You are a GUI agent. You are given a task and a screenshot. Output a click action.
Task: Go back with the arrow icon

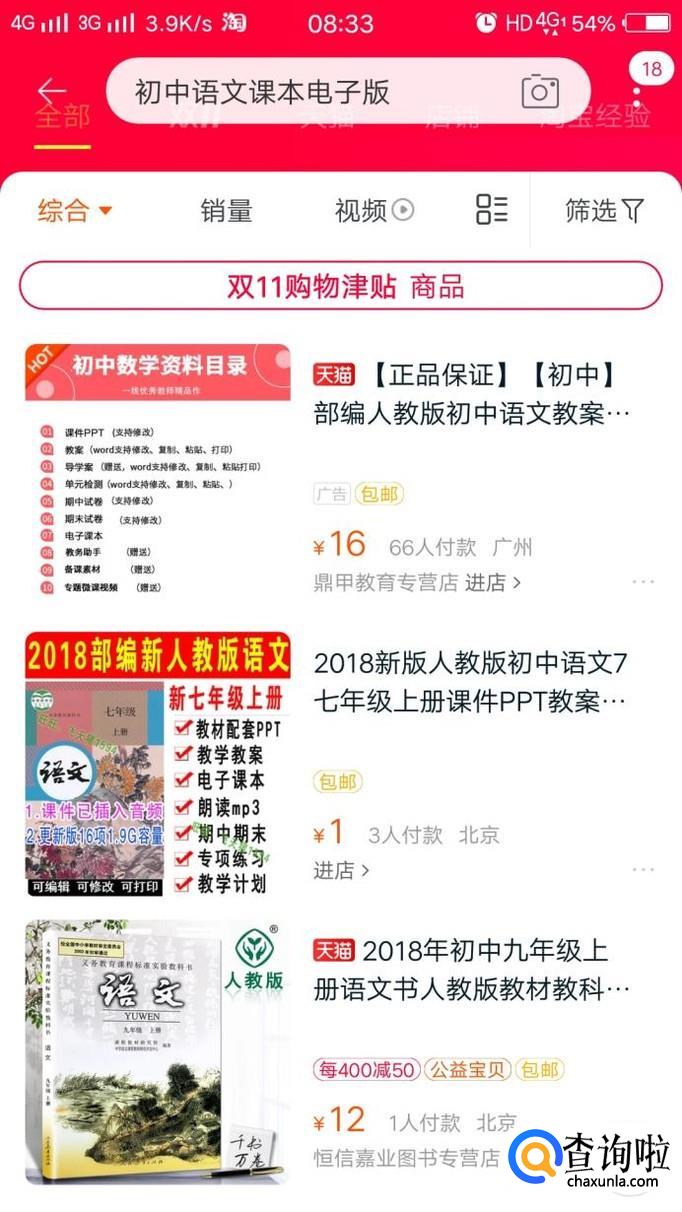click(51, 91)
